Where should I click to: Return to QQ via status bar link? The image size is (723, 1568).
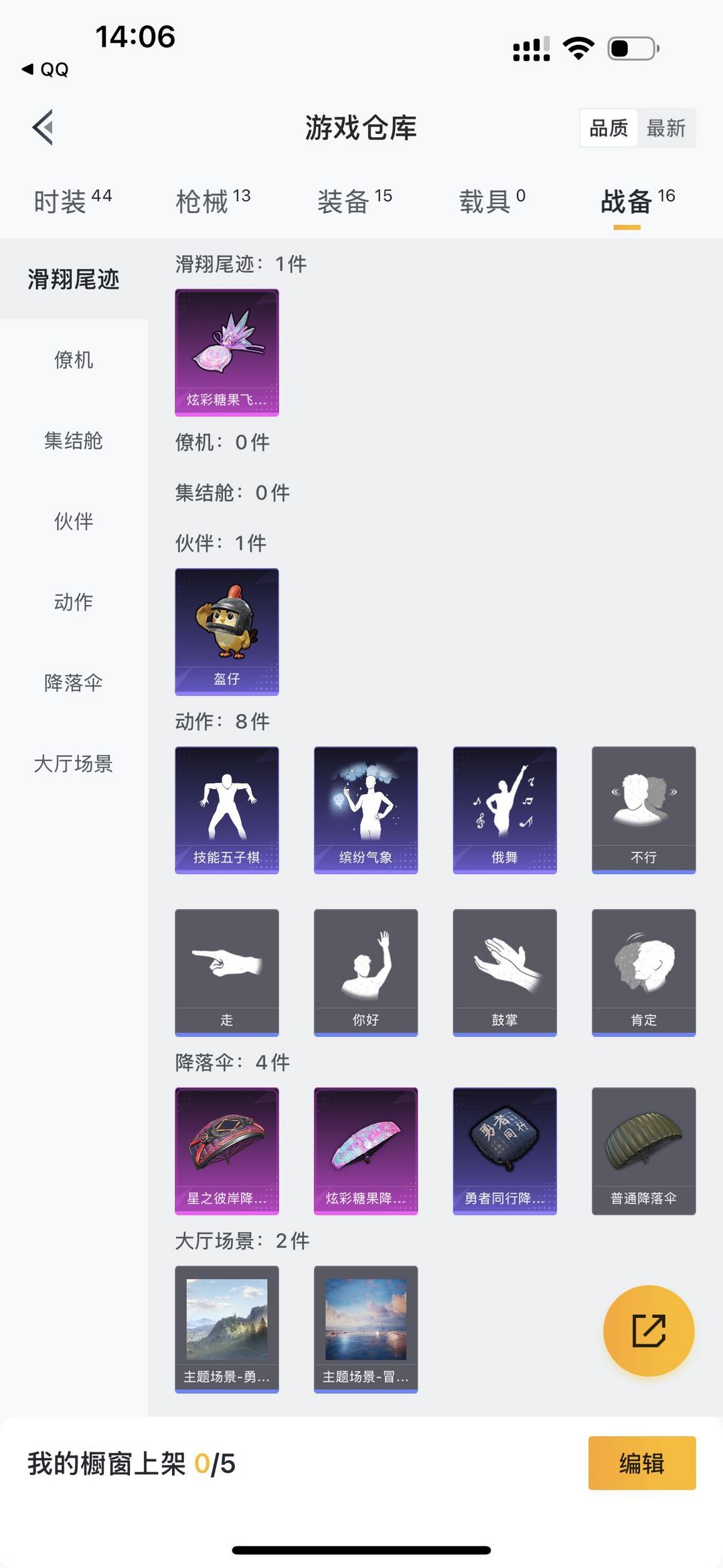pyautogui.click(x=46, y=69)
